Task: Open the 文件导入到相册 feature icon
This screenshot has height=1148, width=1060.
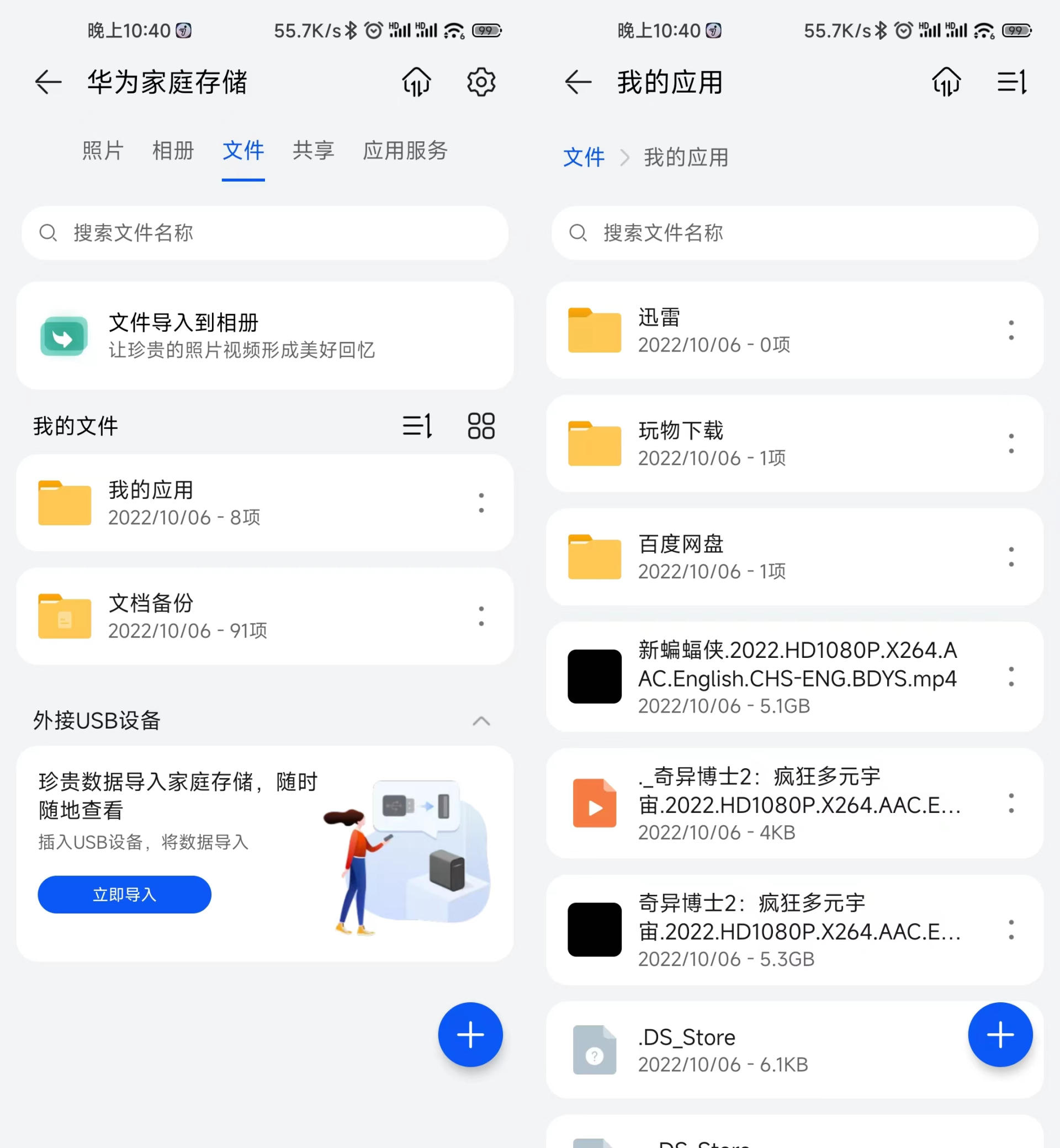Action: [63, 337]
